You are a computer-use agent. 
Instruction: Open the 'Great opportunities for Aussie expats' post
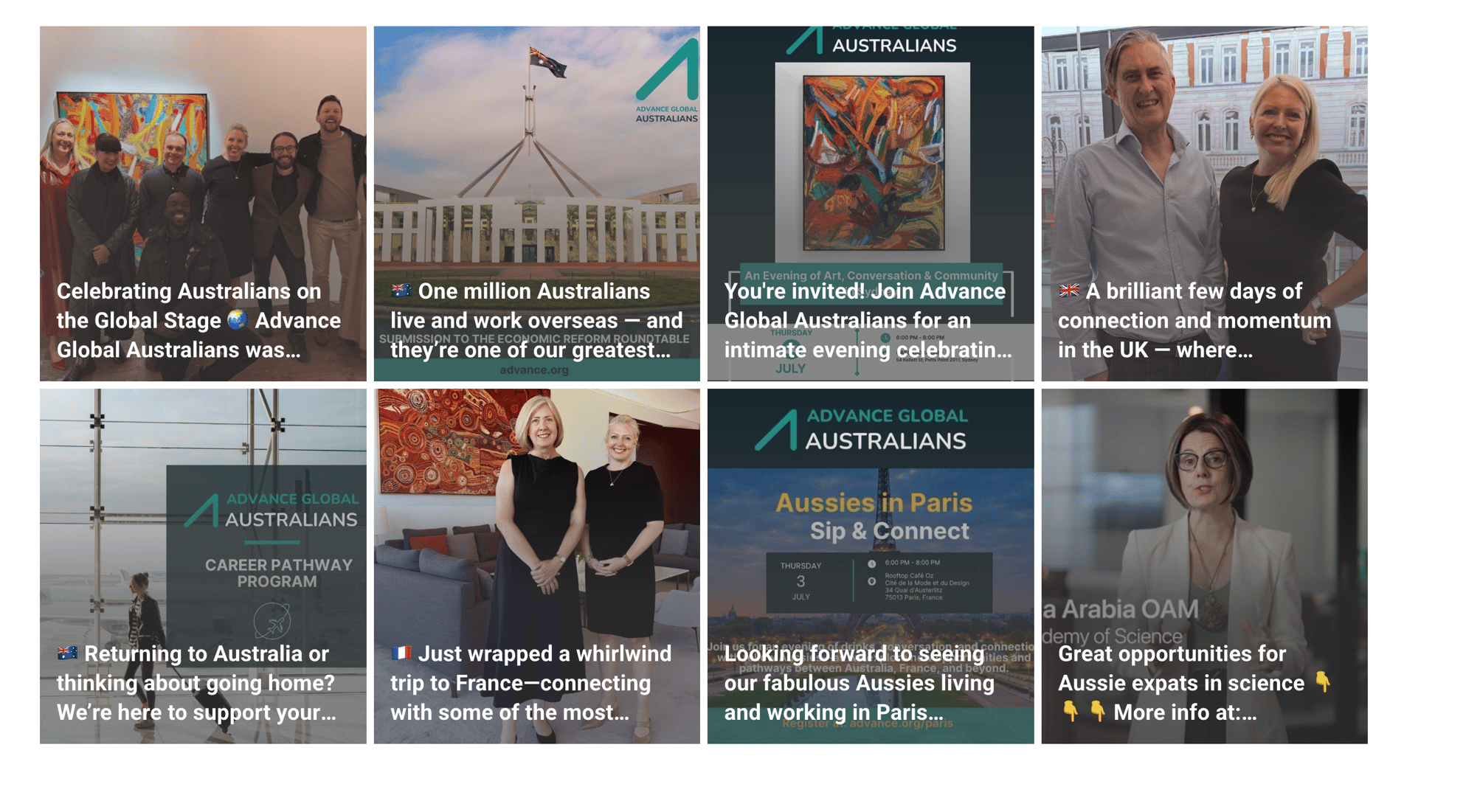click(x=1204, y=566)
